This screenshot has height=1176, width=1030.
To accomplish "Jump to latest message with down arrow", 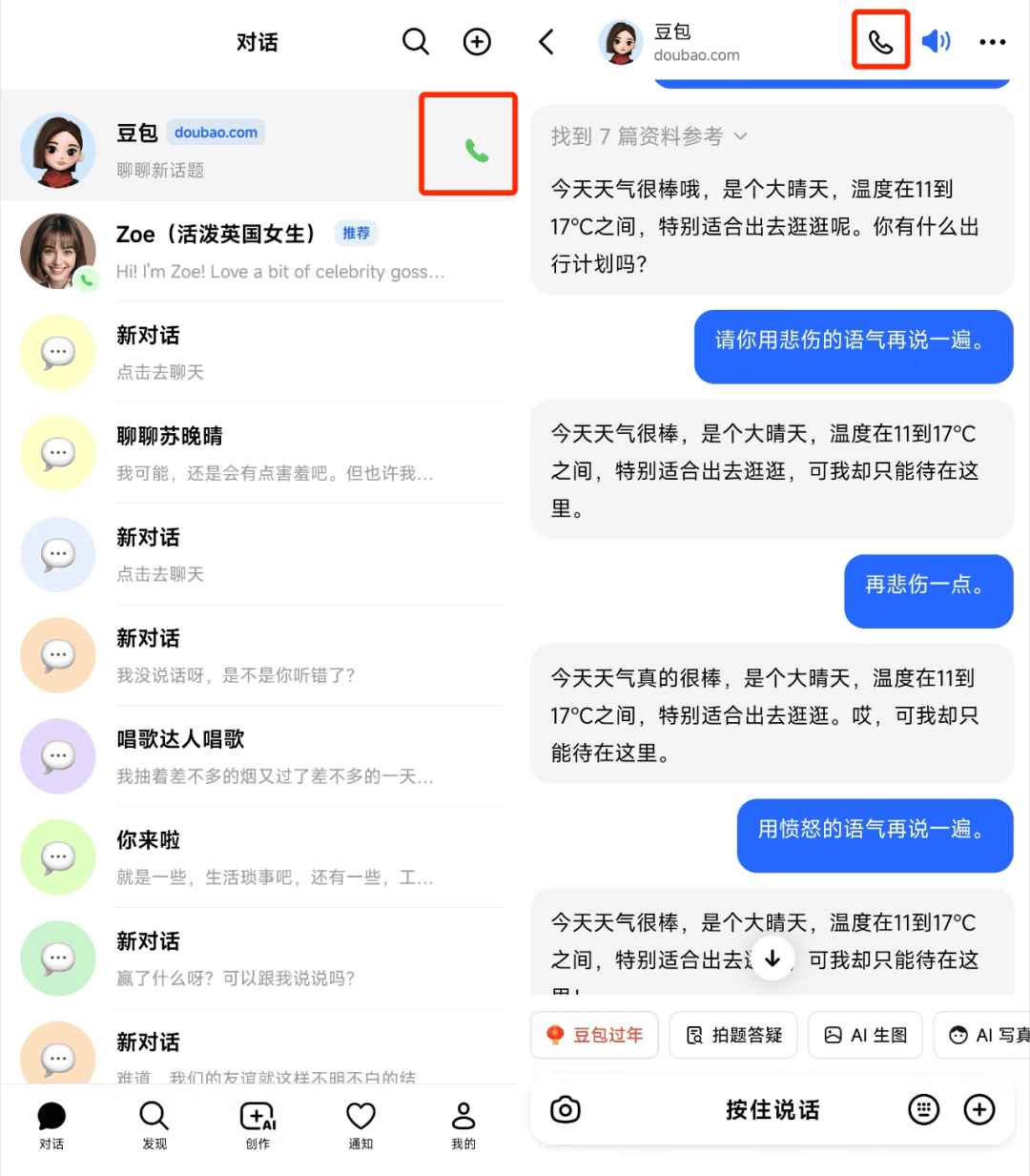I will (x=772, y=958).
